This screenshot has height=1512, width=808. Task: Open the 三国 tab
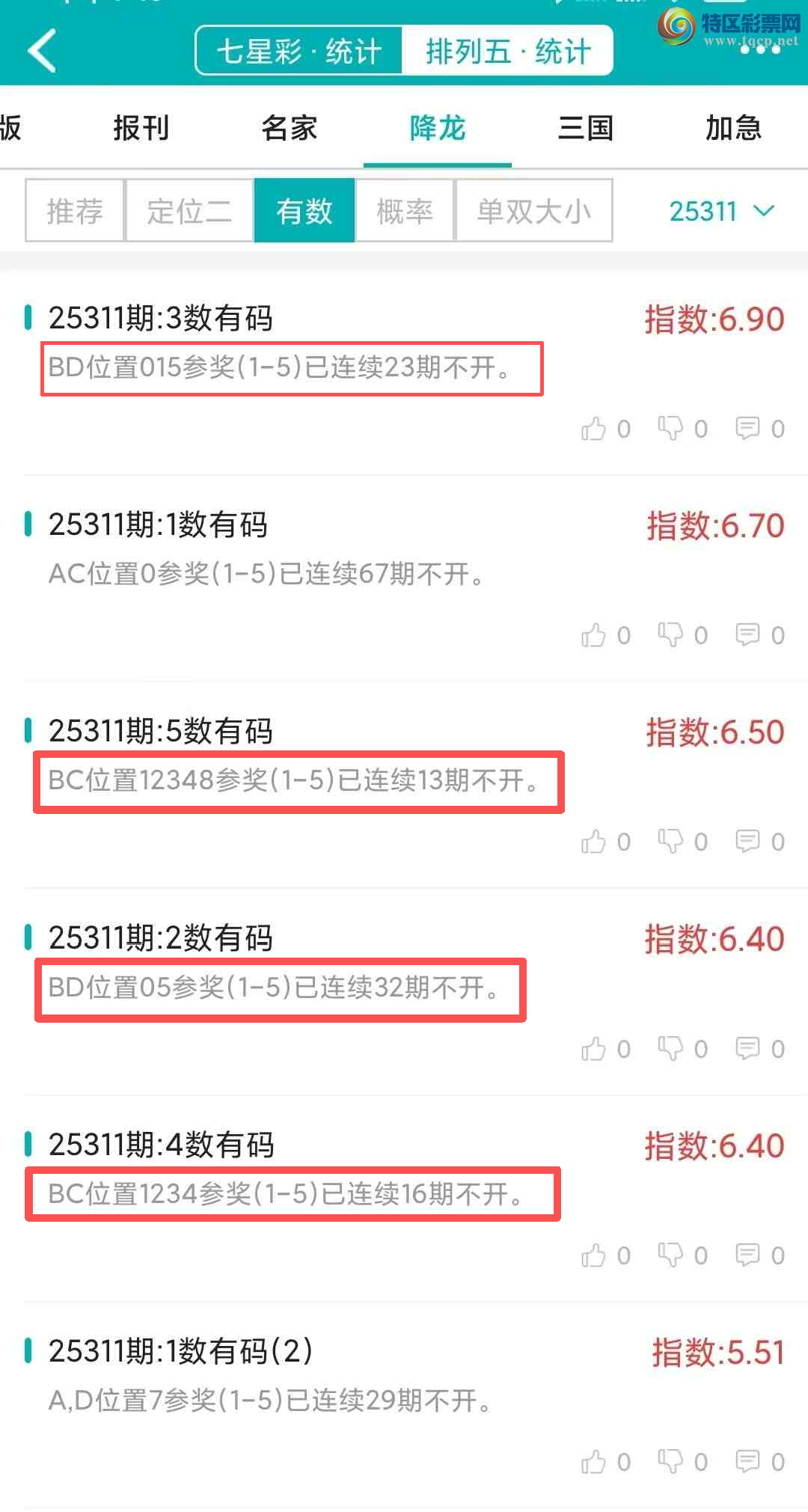pyautogui.click(x=586, y=128)
